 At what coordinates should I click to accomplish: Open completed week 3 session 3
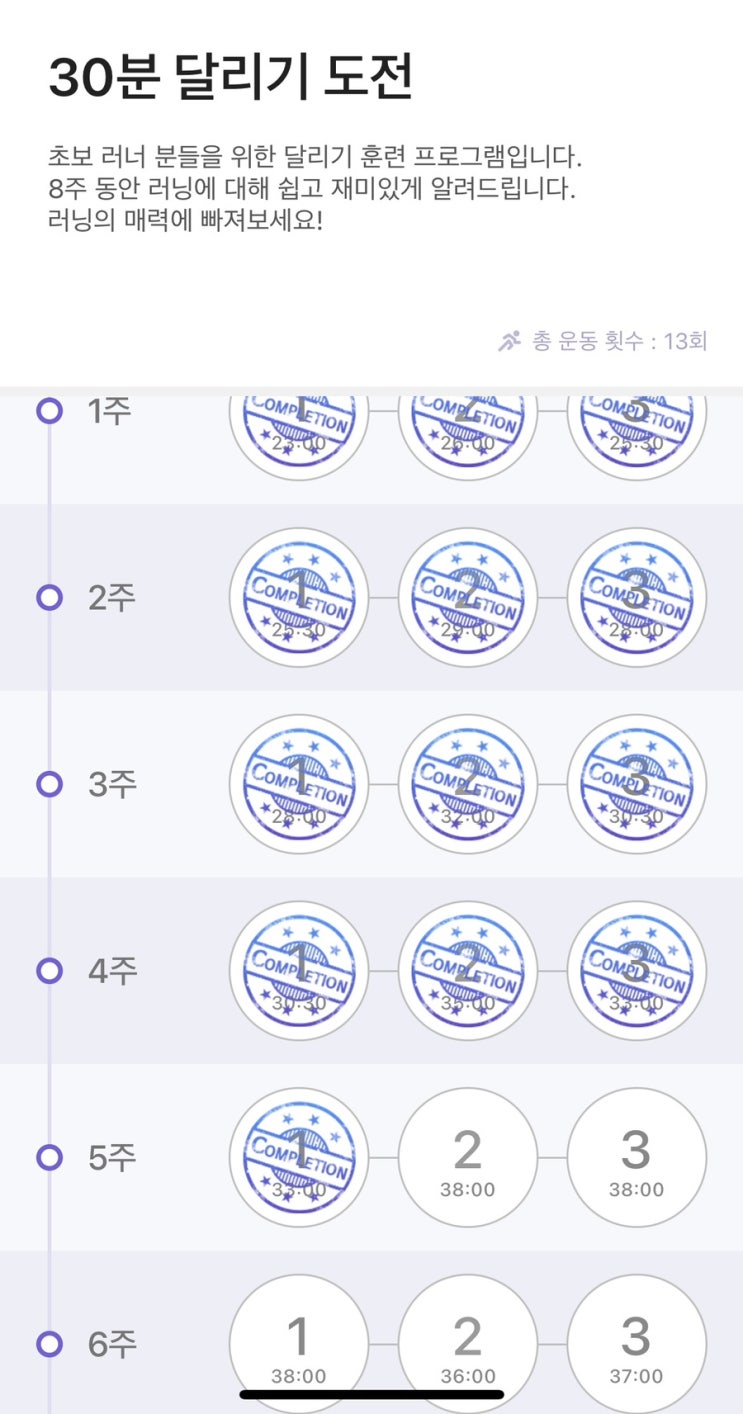637,784
